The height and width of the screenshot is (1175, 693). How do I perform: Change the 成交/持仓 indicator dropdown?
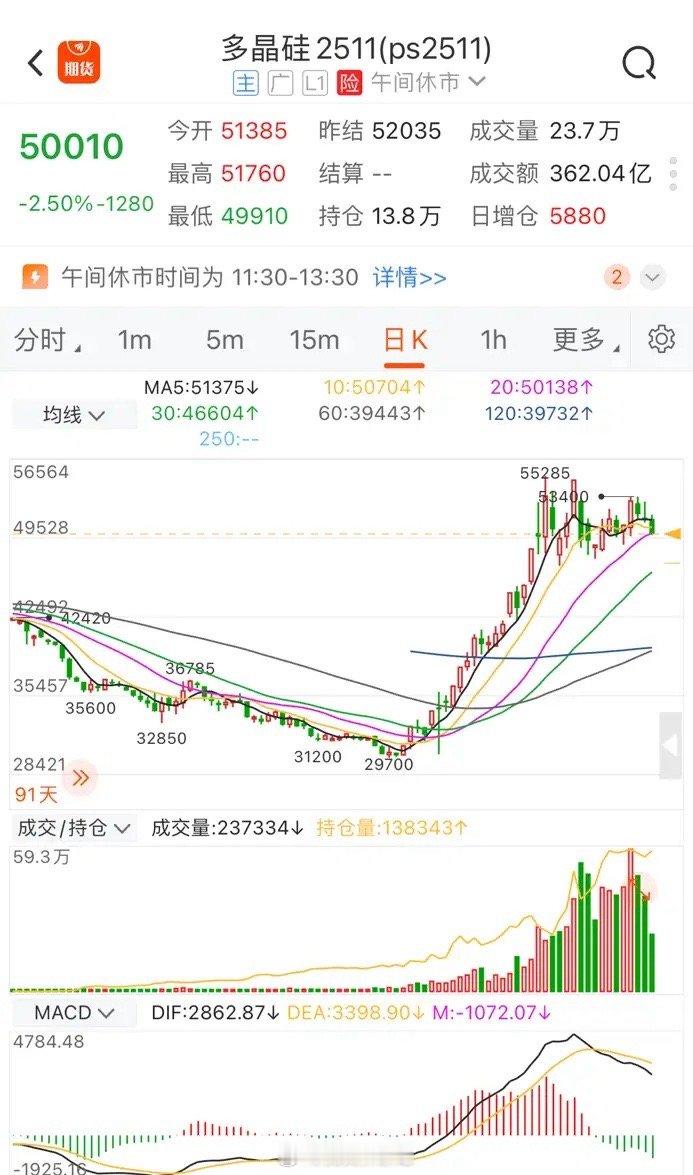tap(74, 828)
